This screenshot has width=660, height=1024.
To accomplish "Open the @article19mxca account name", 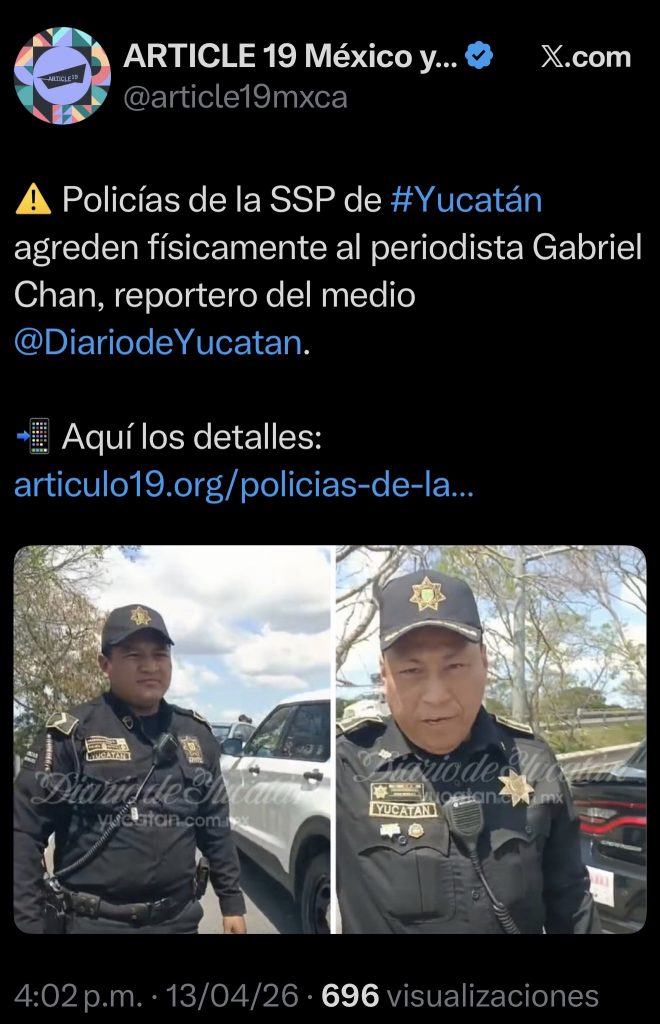I will pyautogui.click(x=235, y=98).
